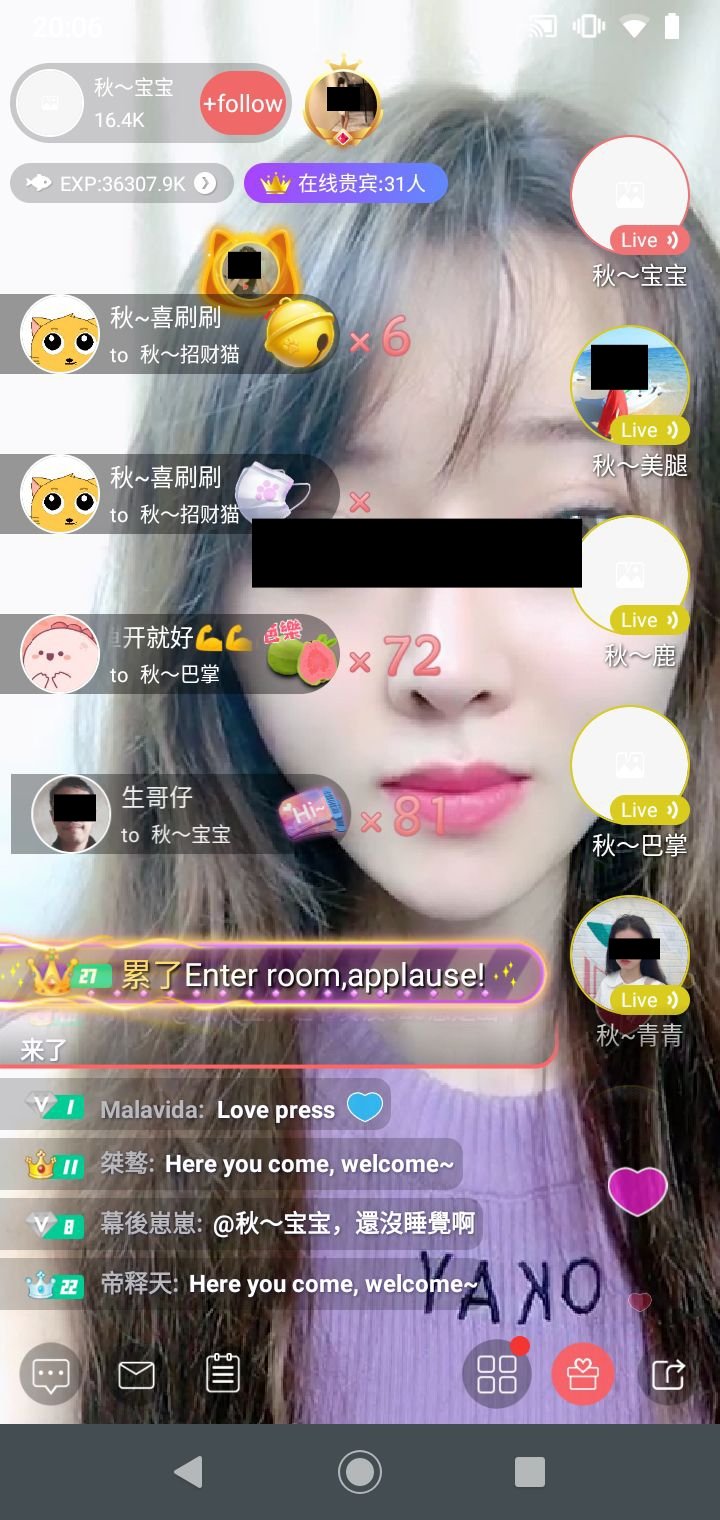
Task: Go back using system back button
Action: (x=188, y=1472)
